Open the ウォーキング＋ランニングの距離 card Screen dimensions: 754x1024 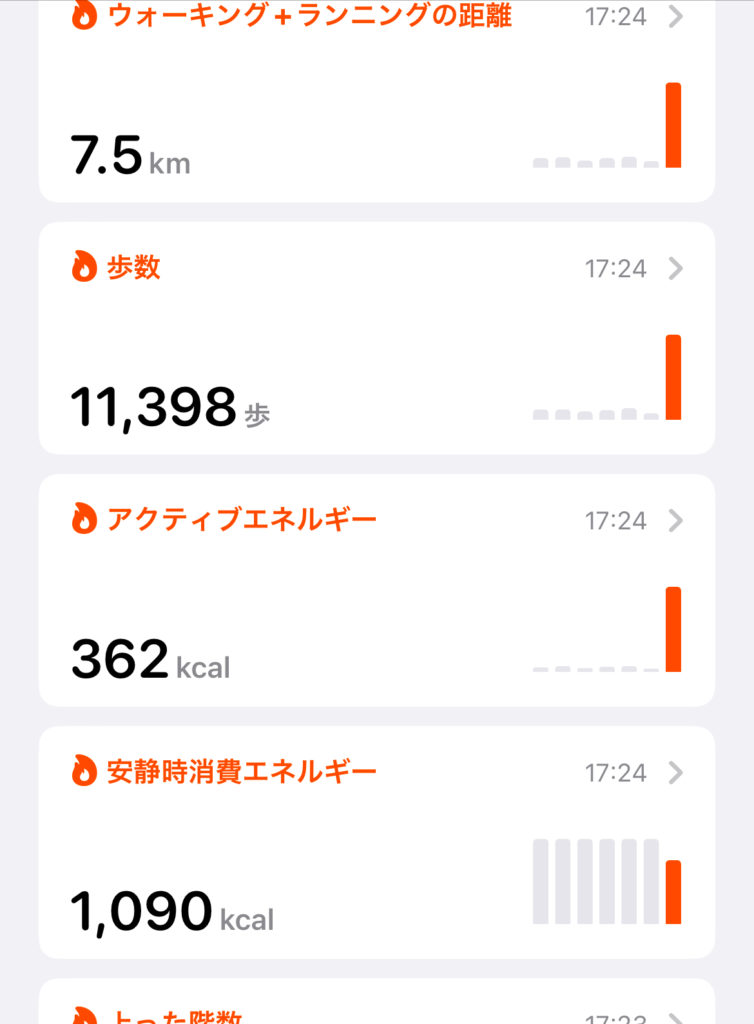[376, 100]
